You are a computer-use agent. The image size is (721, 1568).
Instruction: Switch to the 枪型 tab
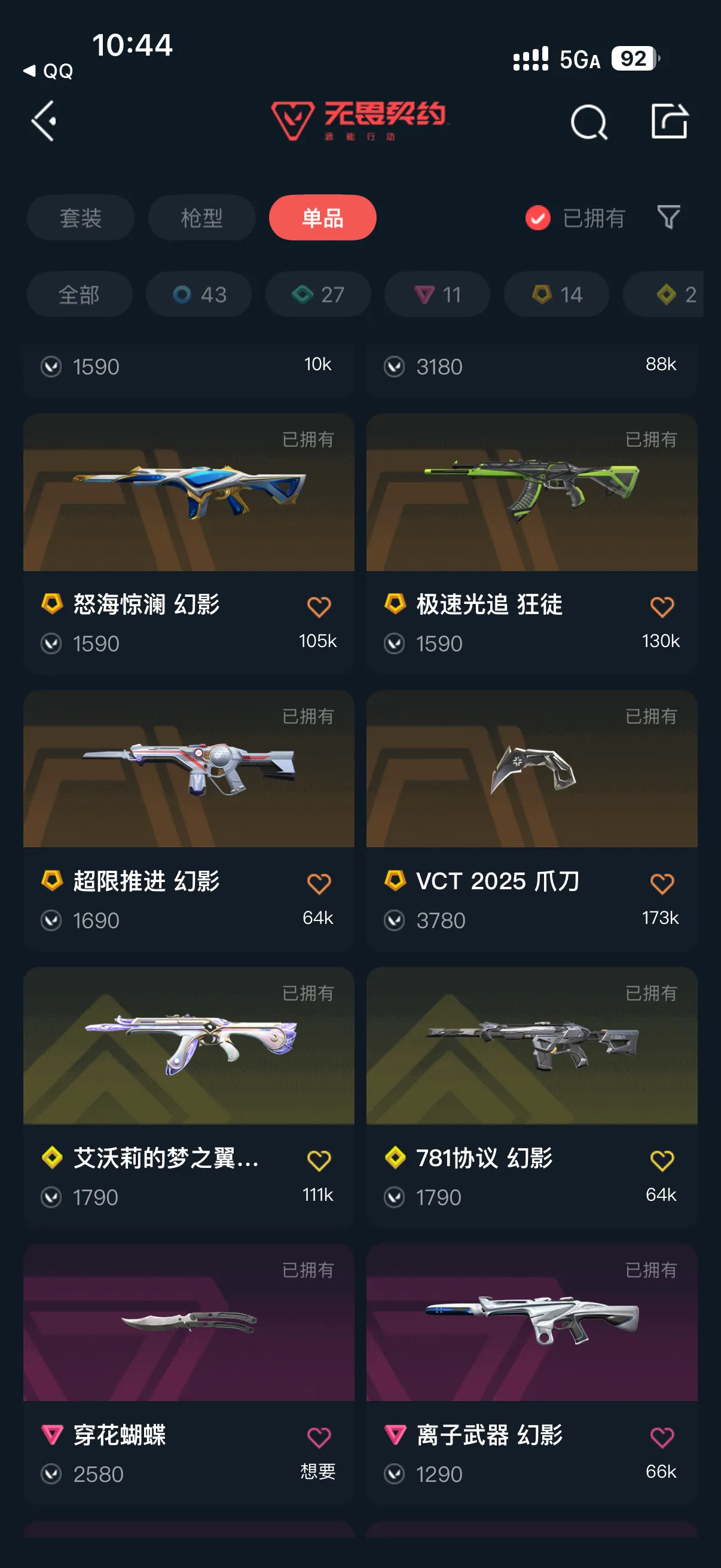click(x=201, y=218)
